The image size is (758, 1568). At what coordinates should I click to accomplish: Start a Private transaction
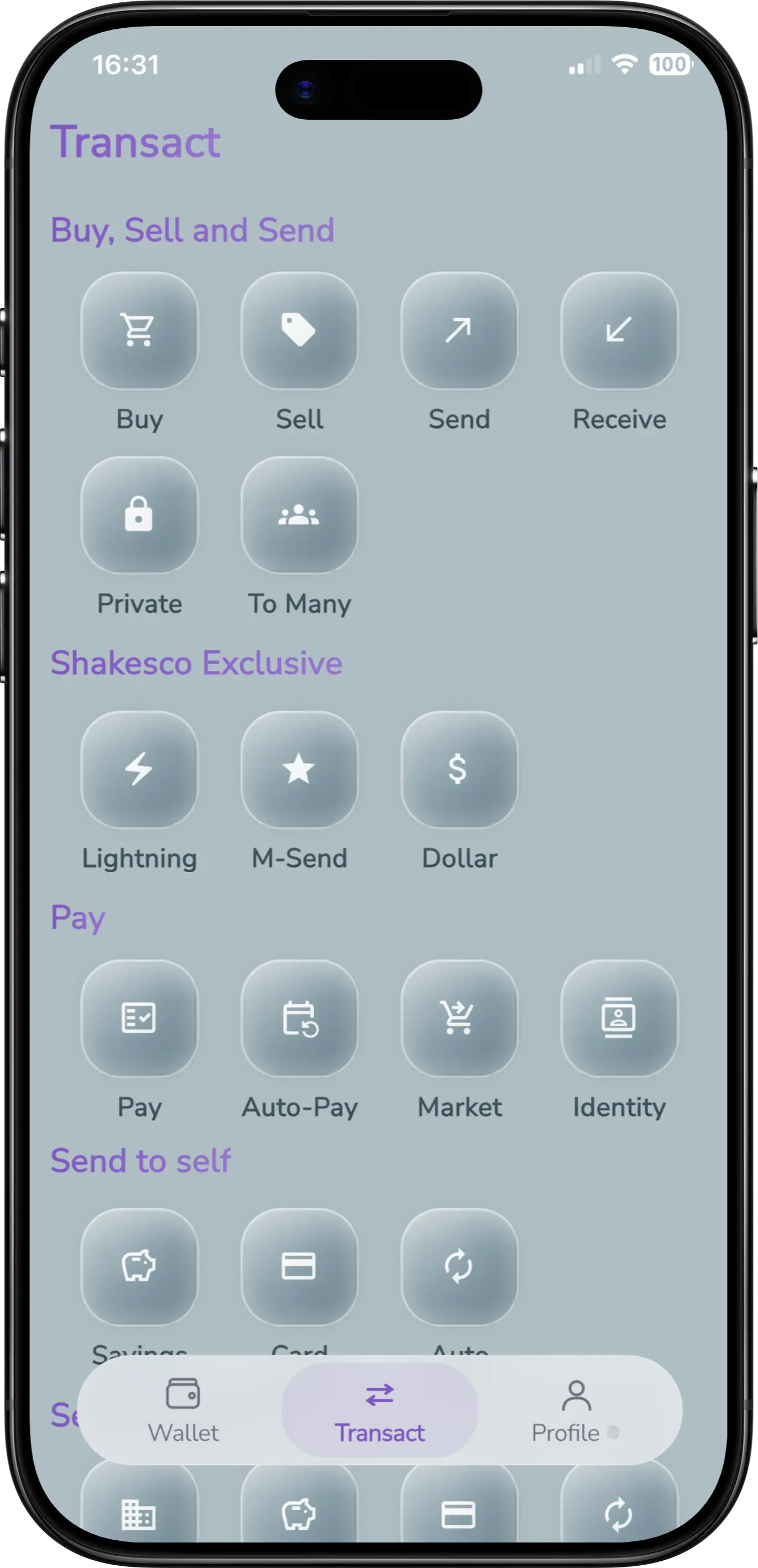click(x=139, y=515)
